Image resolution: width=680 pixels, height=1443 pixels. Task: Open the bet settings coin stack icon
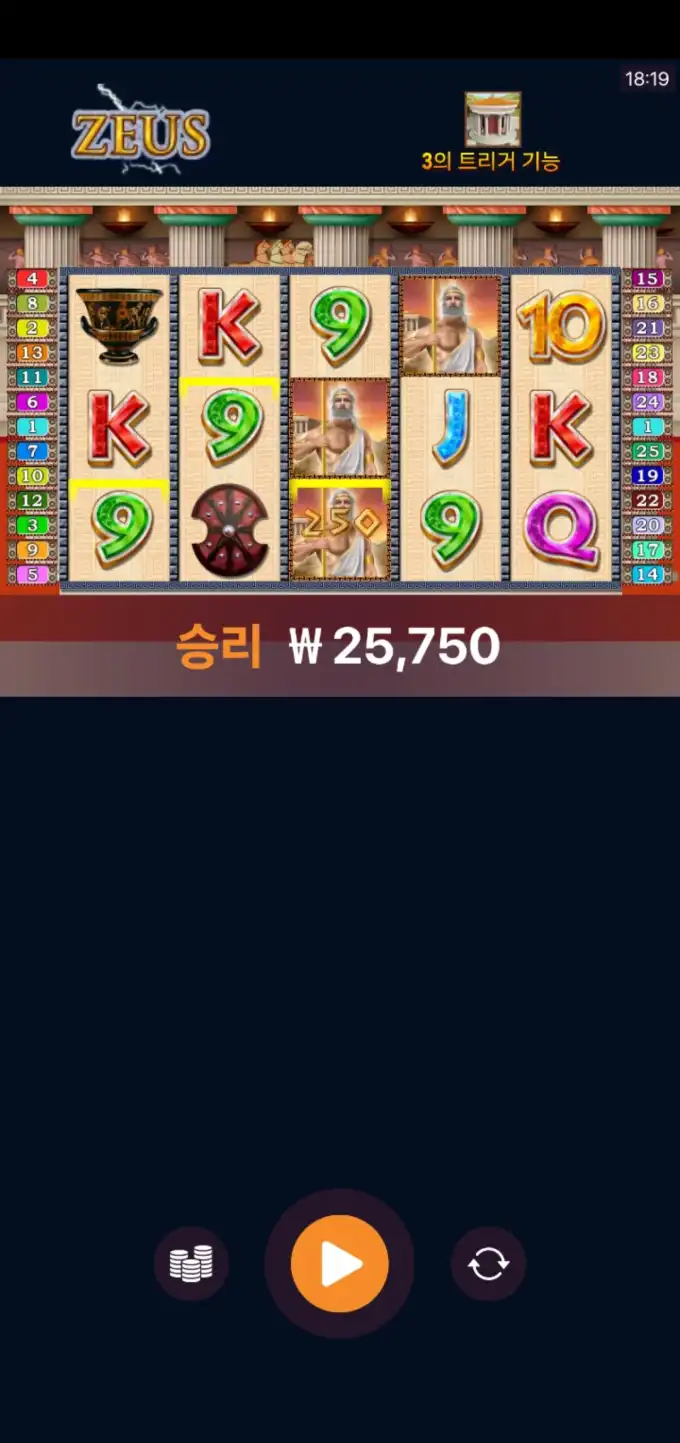(x=191, y=1264)
